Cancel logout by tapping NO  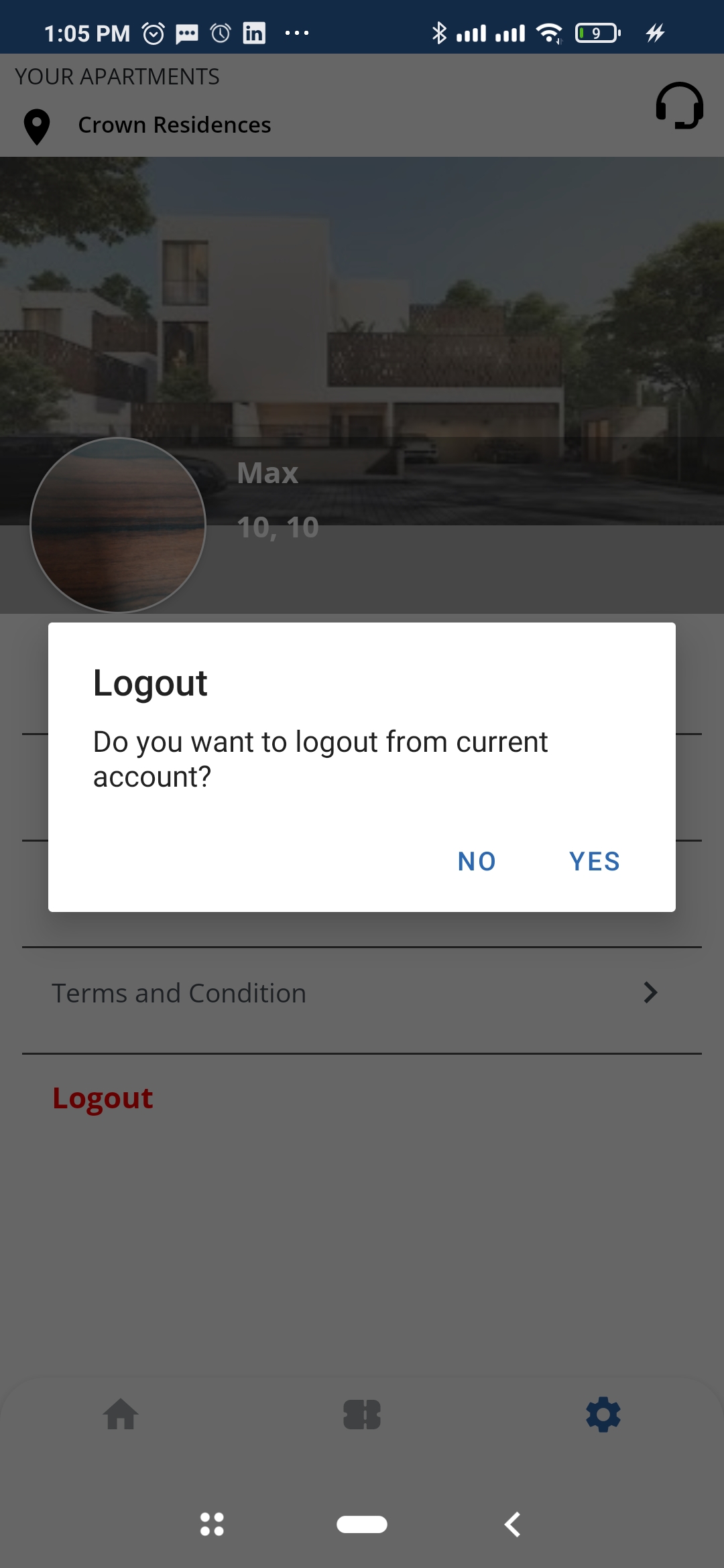pos(477,861)
